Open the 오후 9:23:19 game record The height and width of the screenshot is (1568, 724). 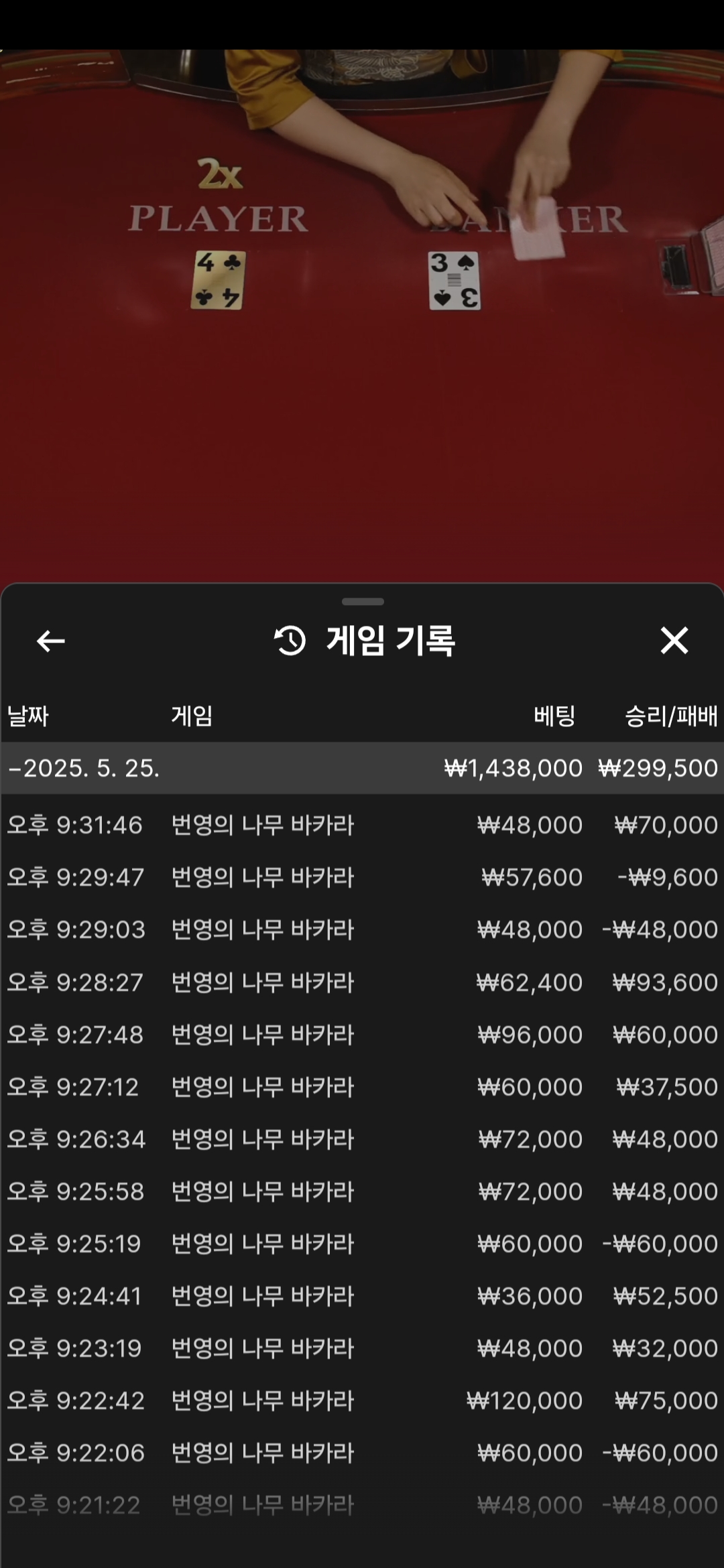click(x=362, y=1348)
